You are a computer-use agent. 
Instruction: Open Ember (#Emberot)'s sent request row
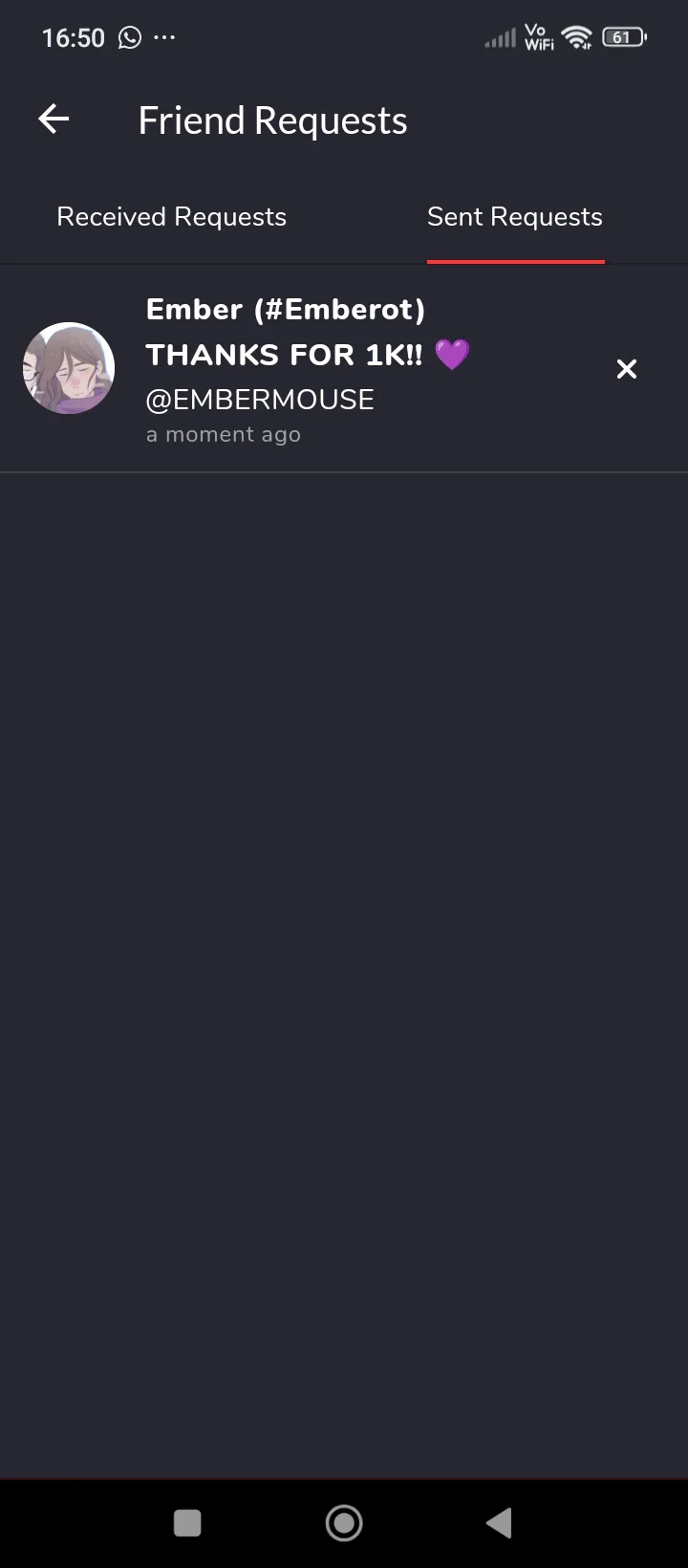(x=344, y=369)
